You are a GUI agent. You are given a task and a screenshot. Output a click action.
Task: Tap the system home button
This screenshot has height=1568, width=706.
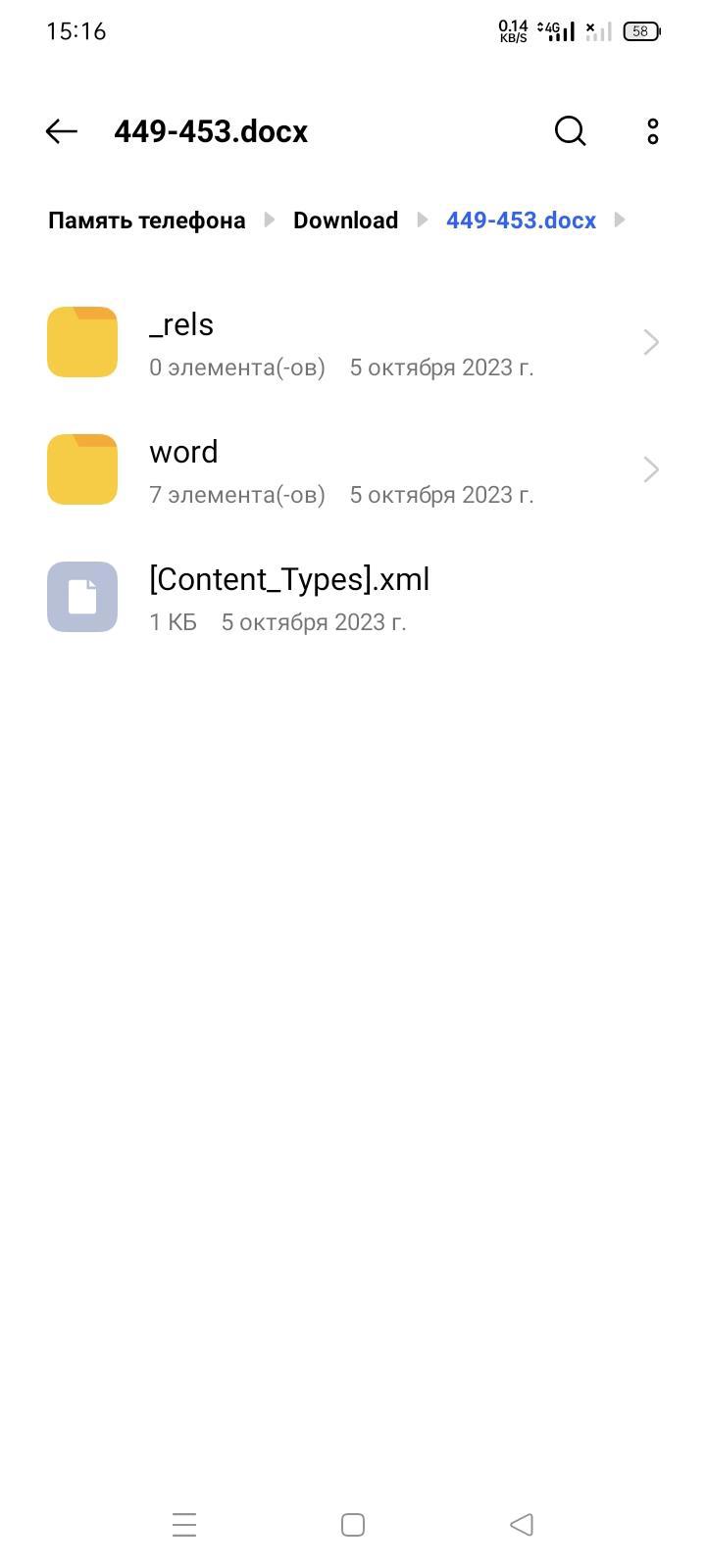coord(353,1524)
